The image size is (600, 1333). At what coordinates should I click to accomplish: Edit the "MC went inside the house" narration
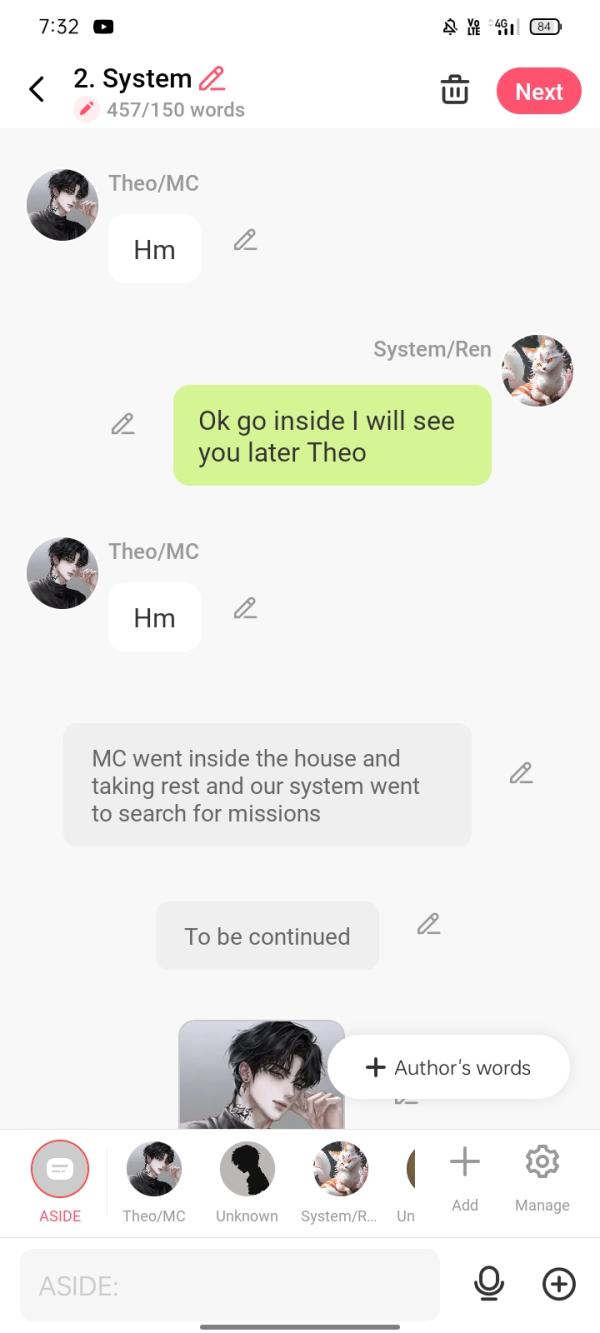pos(520,773)
